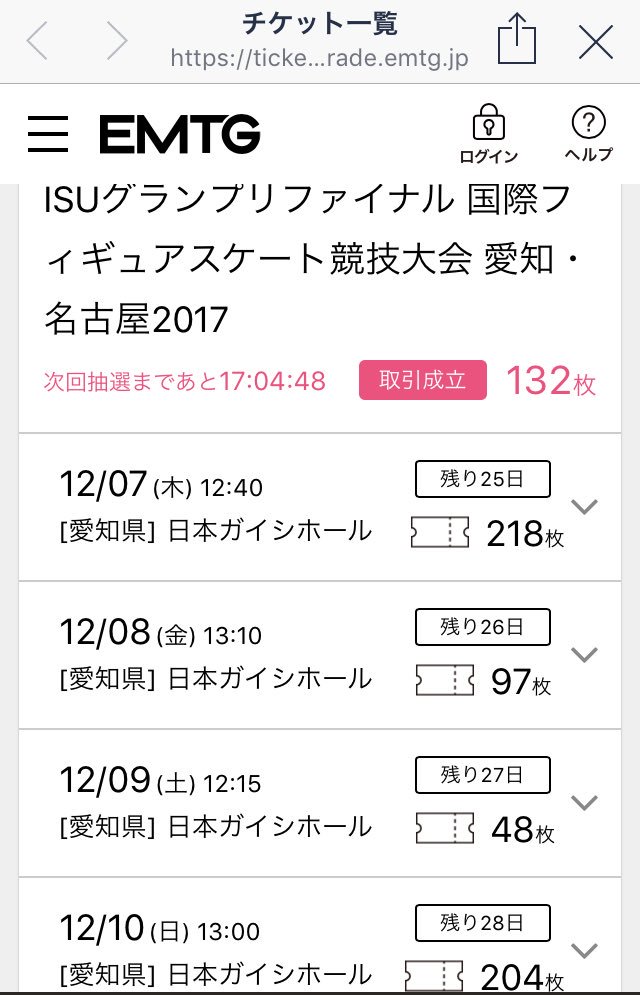Expand the 12/08 (金) 13:10 ticket row
This screenshot has height=995, width=640.
(x=584, y=654)
